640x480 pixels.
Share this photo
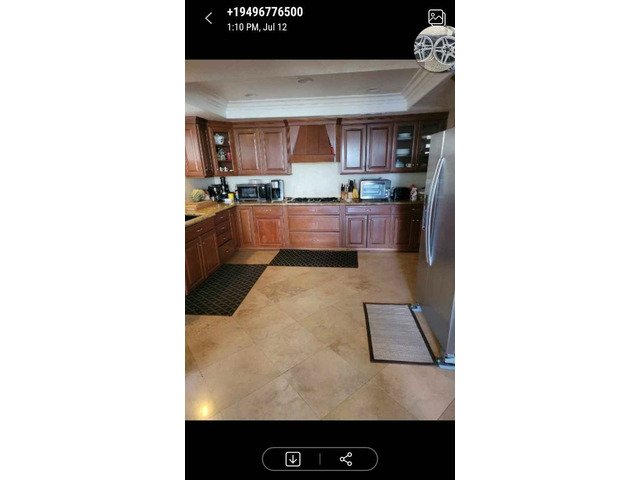click(346, 459)
